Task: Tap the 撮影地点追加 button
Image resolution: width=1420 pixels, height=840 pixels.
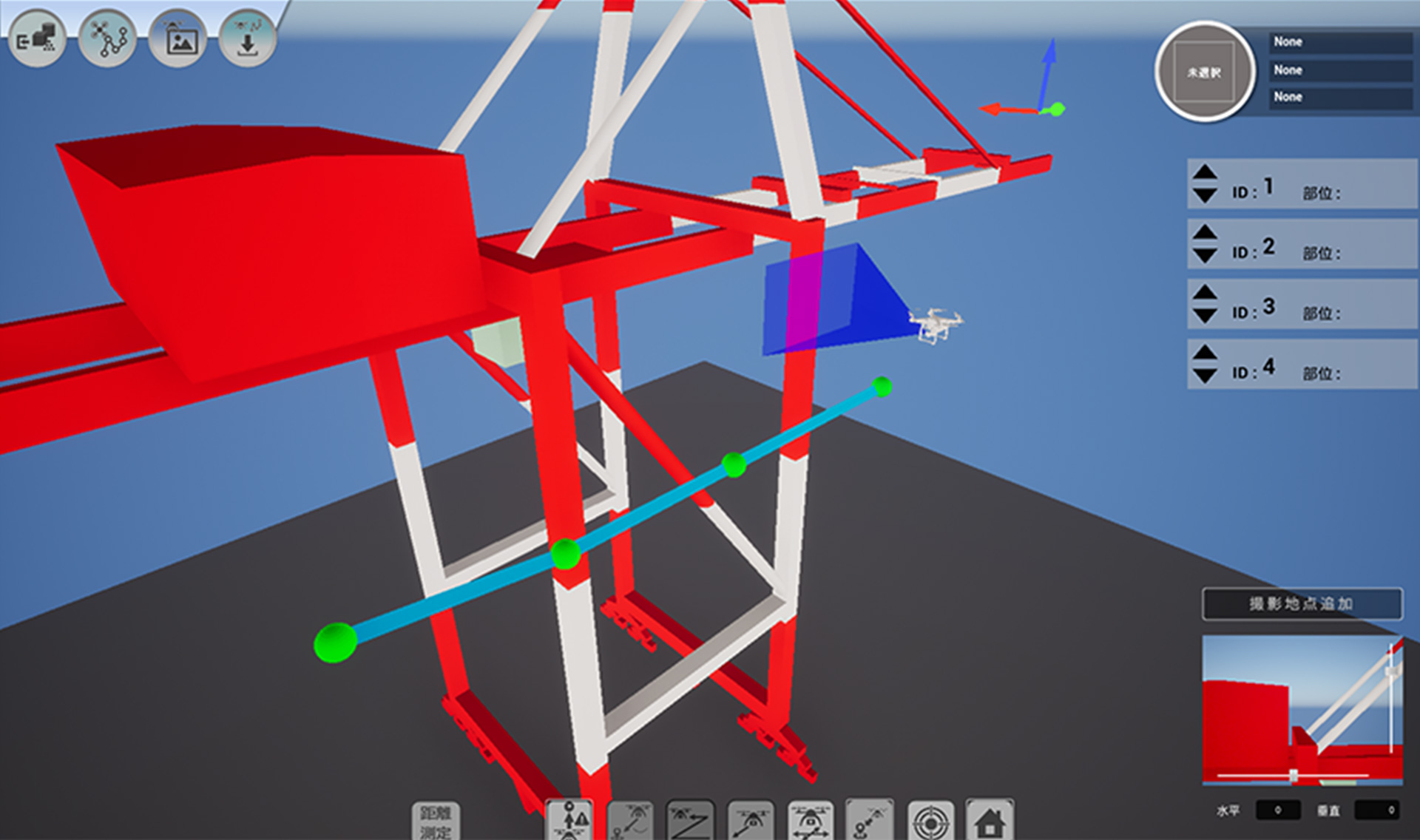Action: click(x=1302, y=603)
